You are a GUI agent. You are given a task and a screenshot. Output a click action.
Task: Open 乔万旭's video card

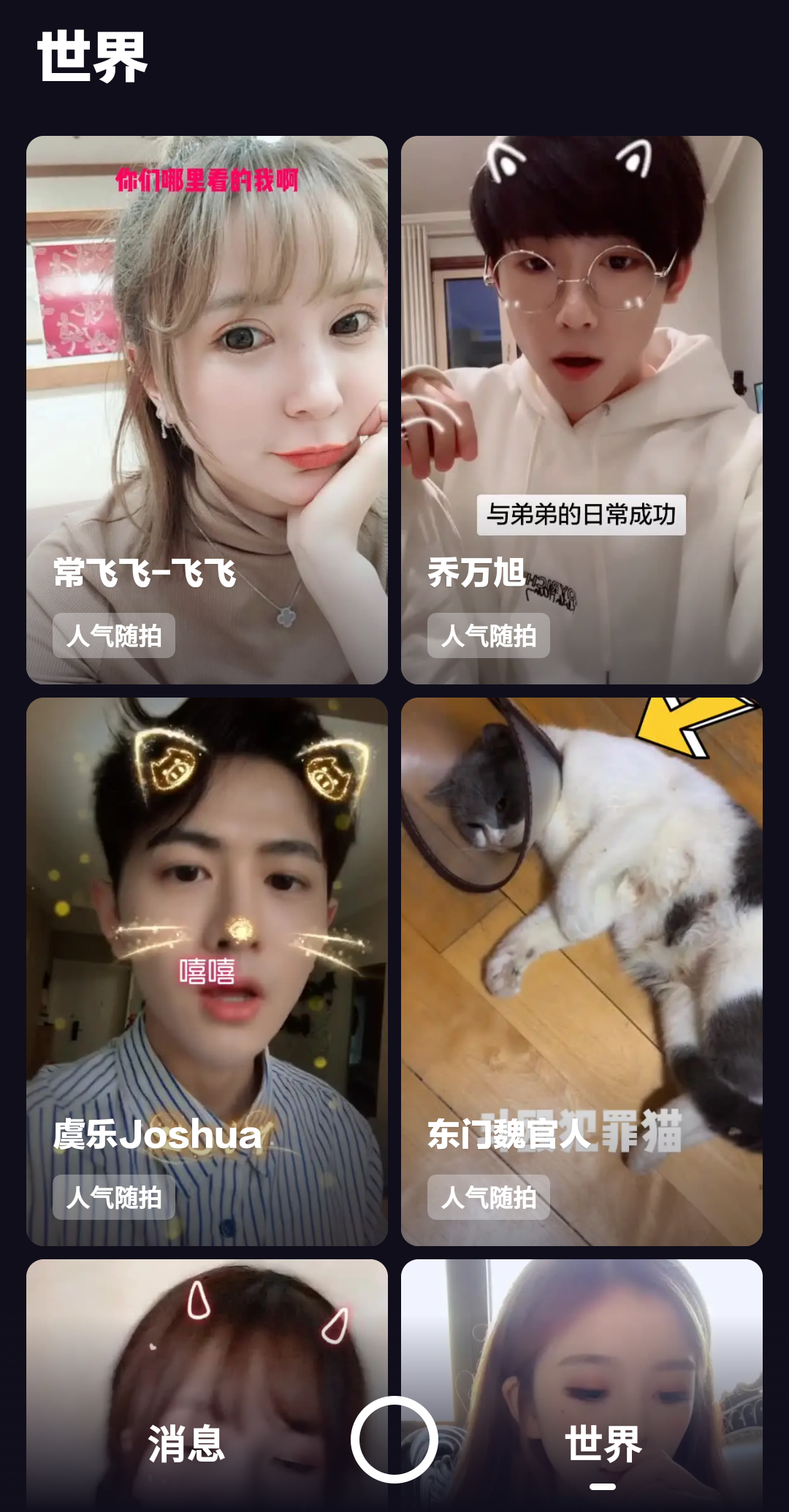click(582, 409)
